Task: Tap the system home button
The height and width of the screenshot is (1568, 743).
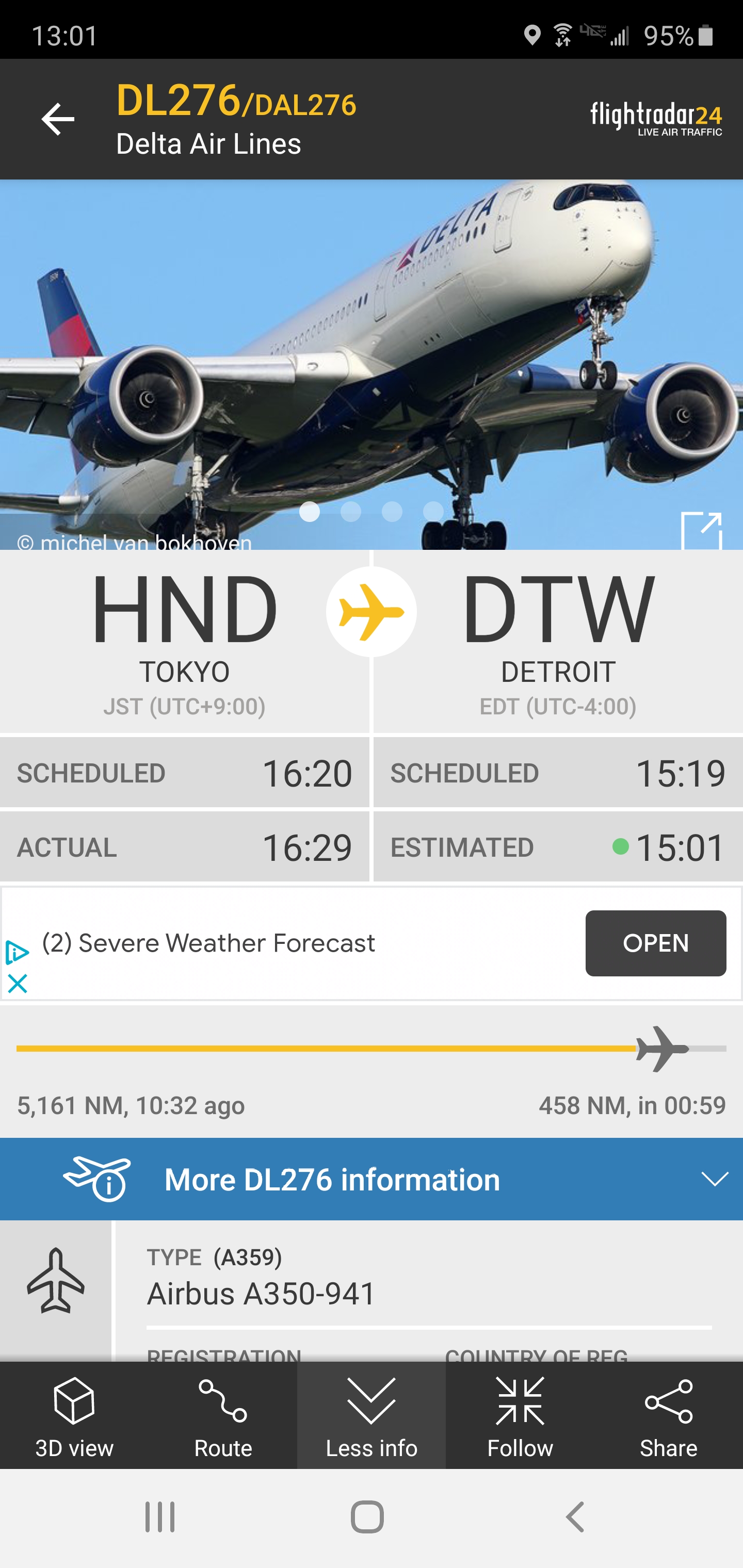Action: [367, 1517]
